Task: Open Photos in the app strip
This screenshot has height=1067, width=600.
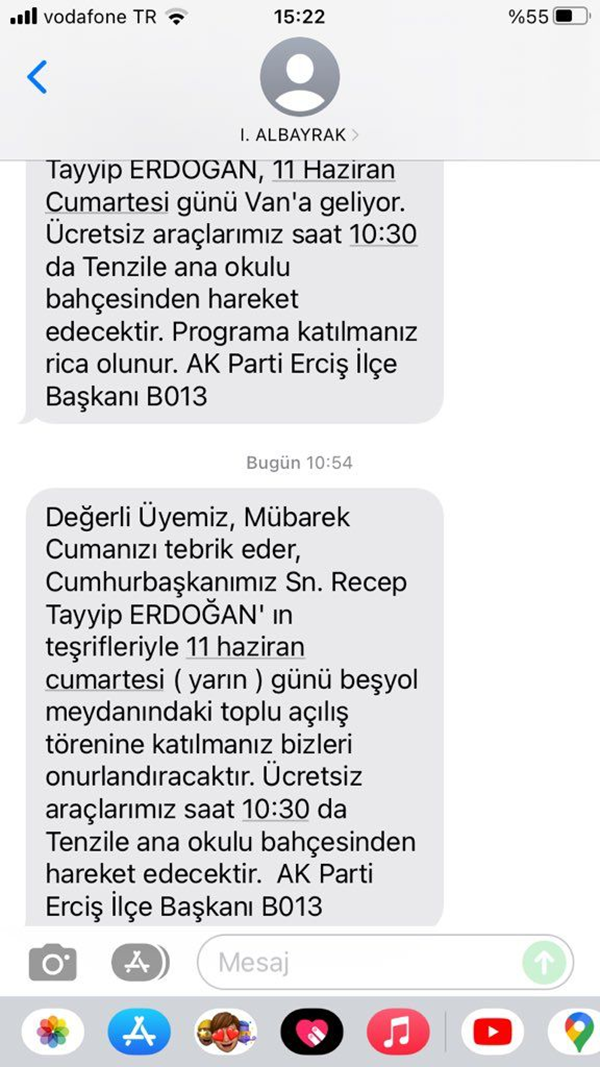Action: click(52, 1030)
